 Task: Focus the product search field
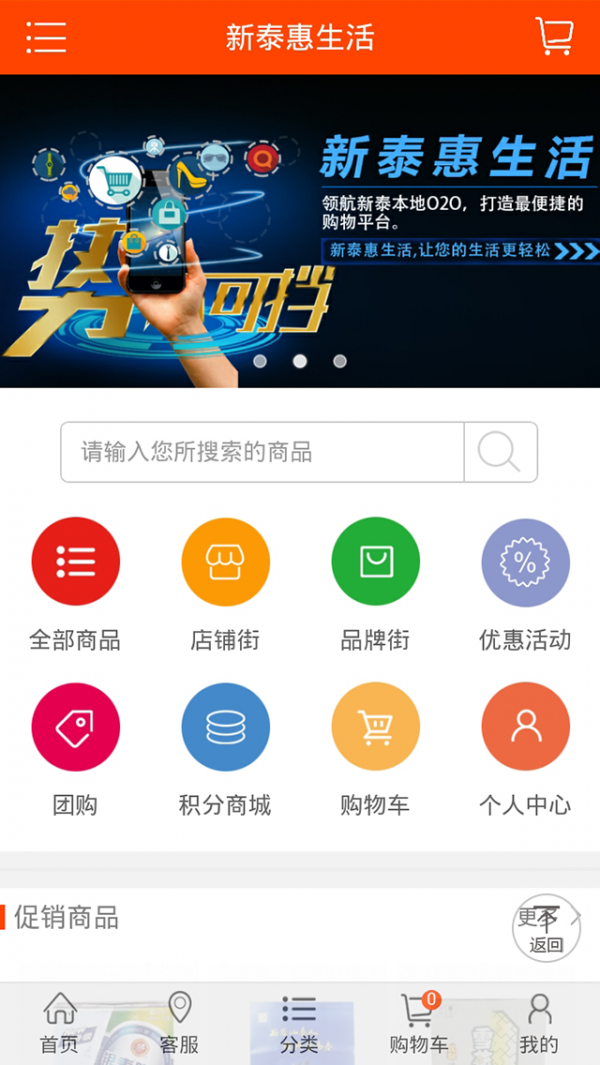(262, 452)
